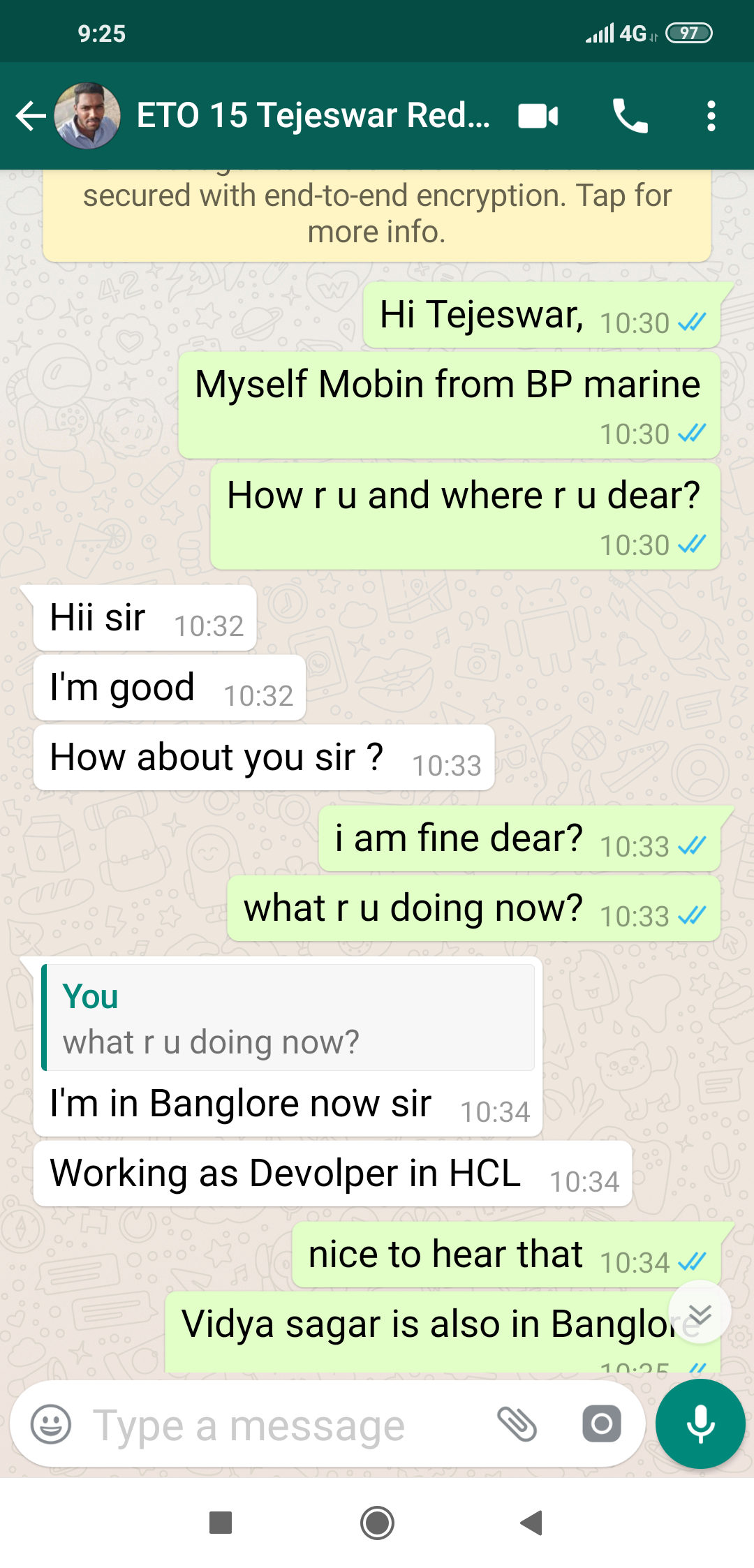Go back to the chats list
The width and height of the screenshot is (754, 1568).
tap(31, 116)
